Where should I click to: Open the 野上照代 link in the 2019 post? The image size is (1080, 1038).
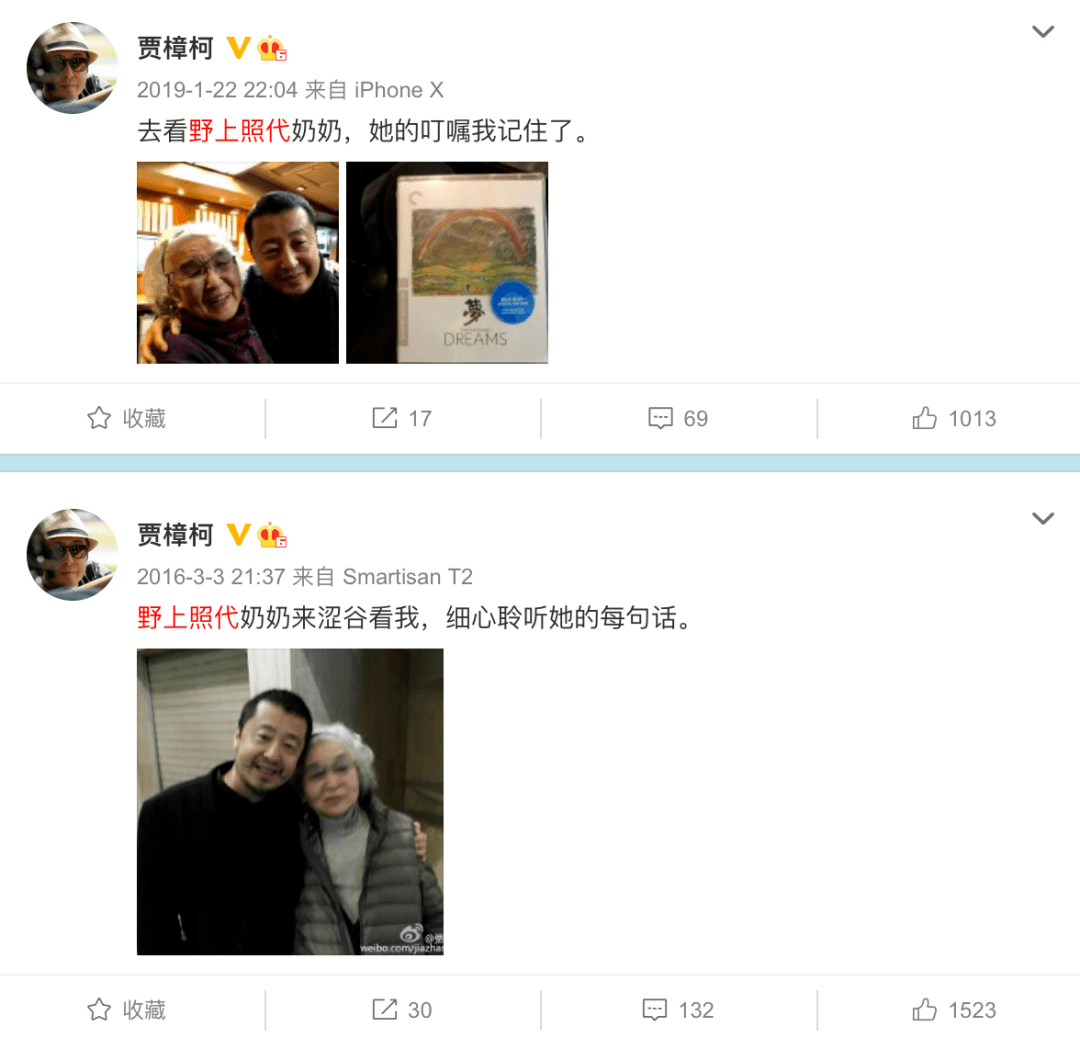coord(239,131)
